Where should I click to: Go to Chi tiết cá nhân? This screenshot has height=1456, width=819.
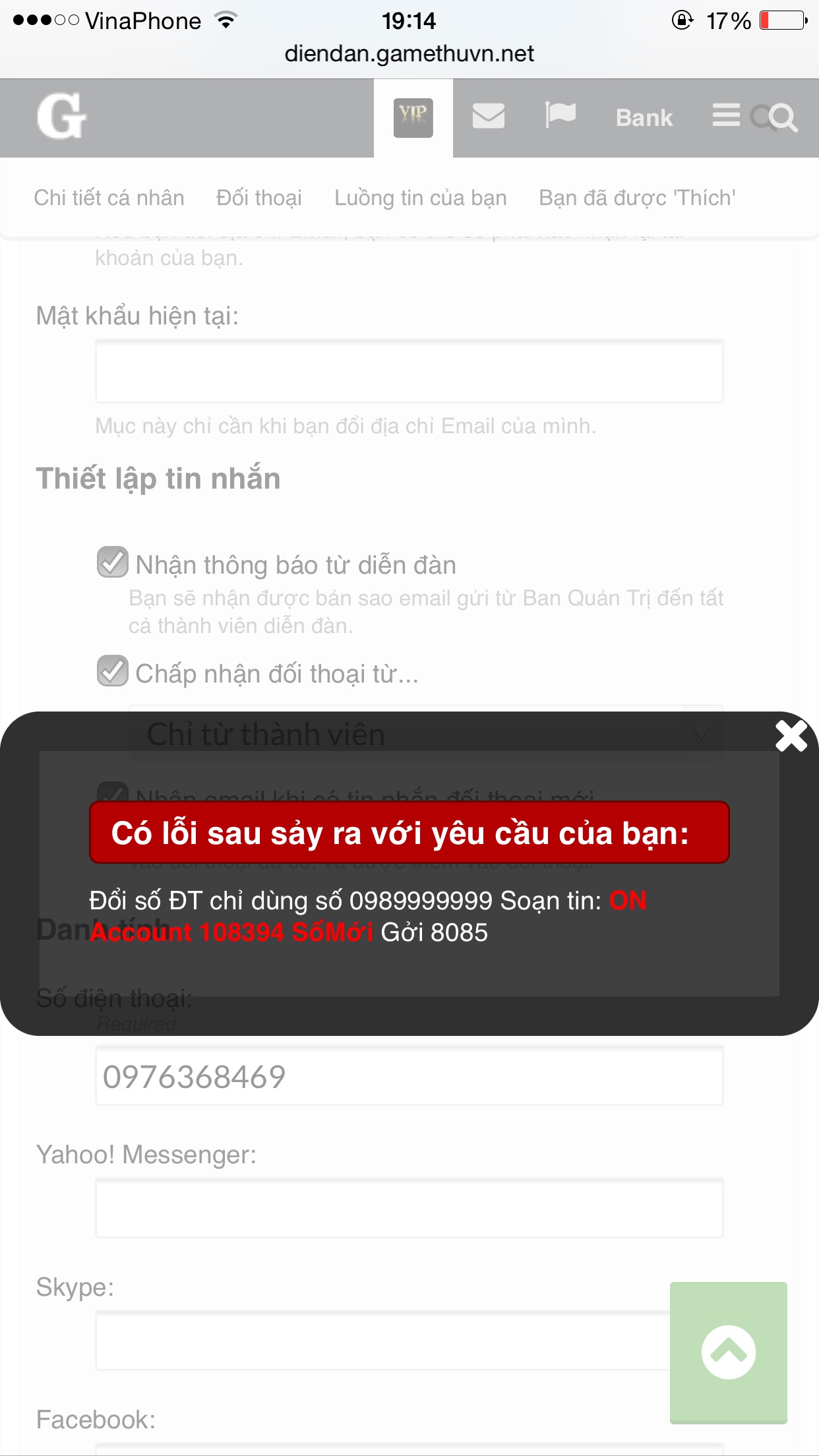pos(109,198)
